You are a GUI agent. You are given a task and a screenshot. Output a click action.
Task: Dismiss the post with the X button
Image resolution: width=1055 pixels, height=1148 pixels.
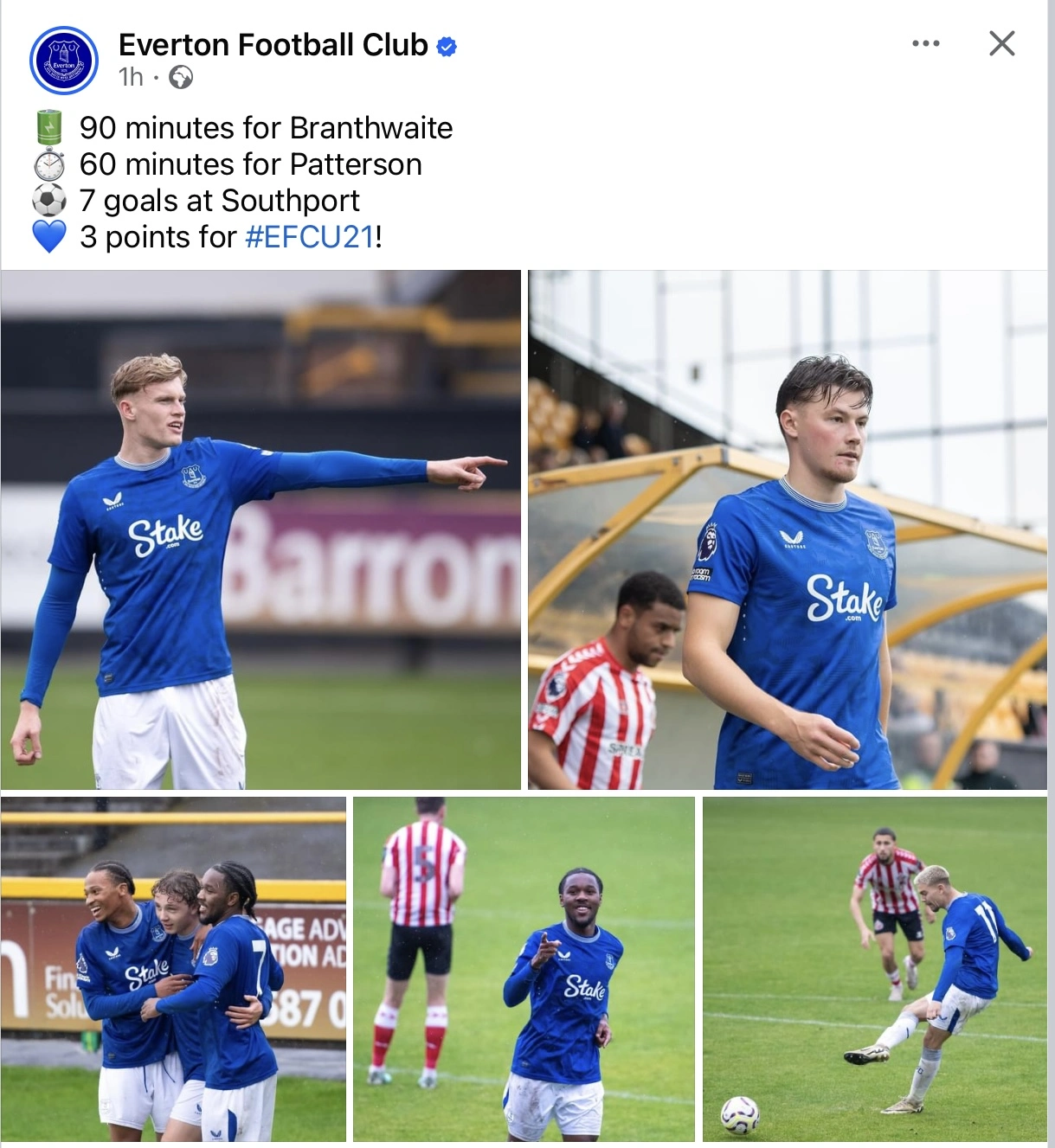(x=1001, y=43)
